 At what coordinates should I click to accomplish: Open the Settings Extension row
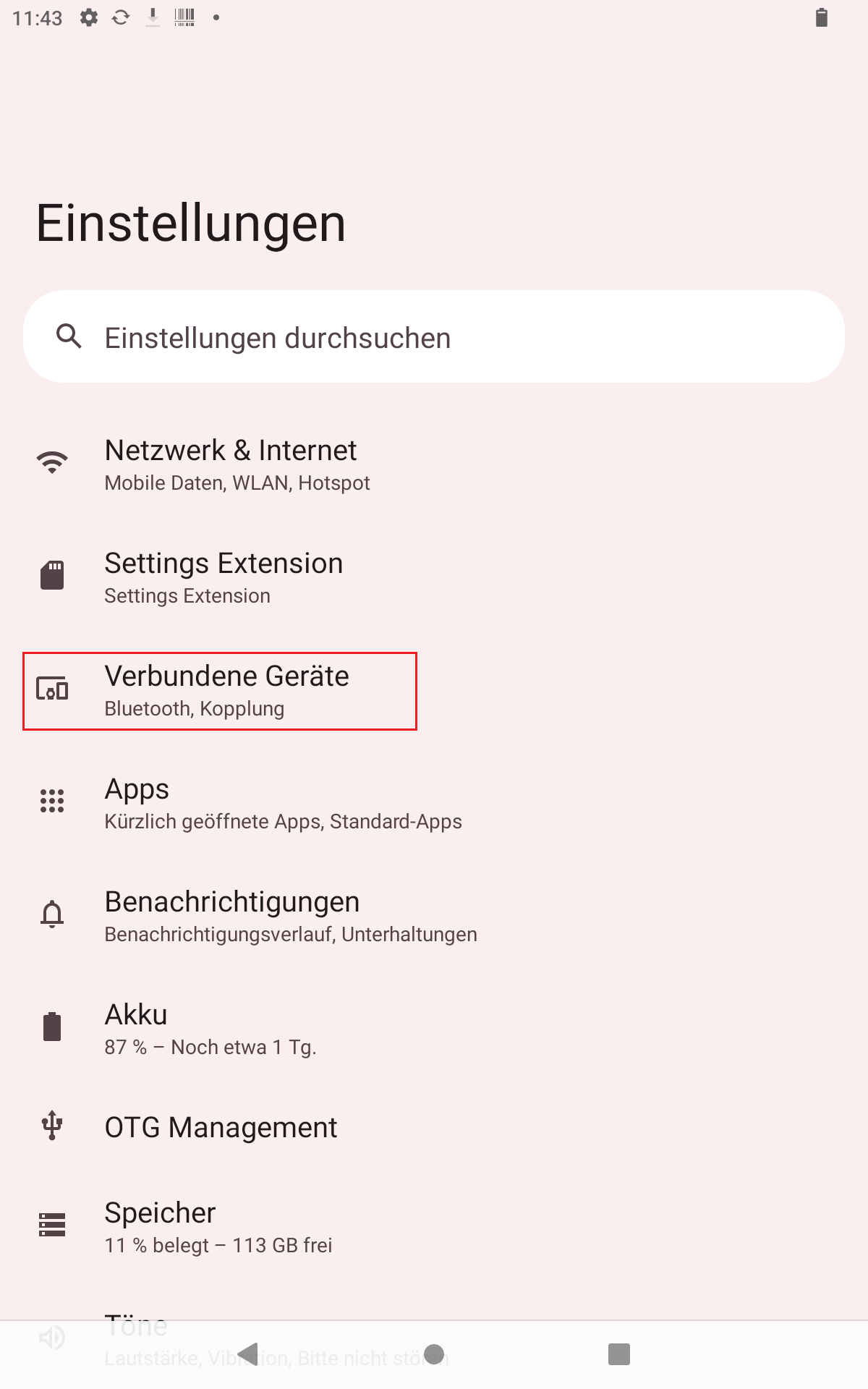(224, 577)
